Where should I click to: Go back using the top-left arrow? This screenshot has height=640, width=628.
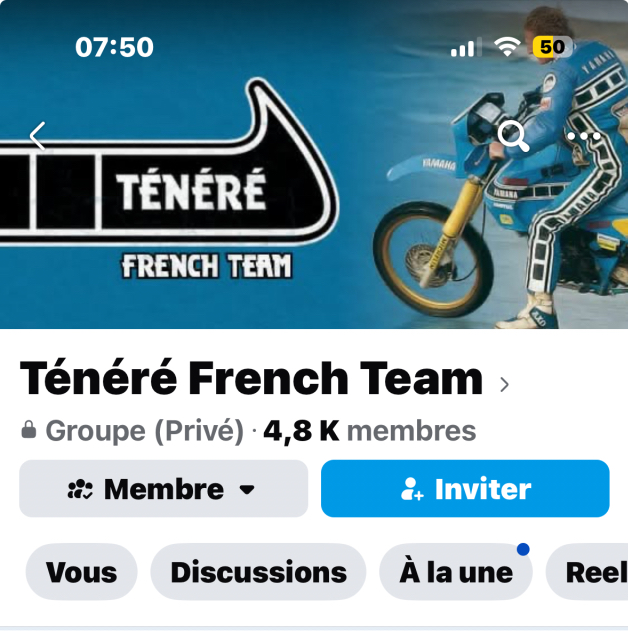click(38, 136)
